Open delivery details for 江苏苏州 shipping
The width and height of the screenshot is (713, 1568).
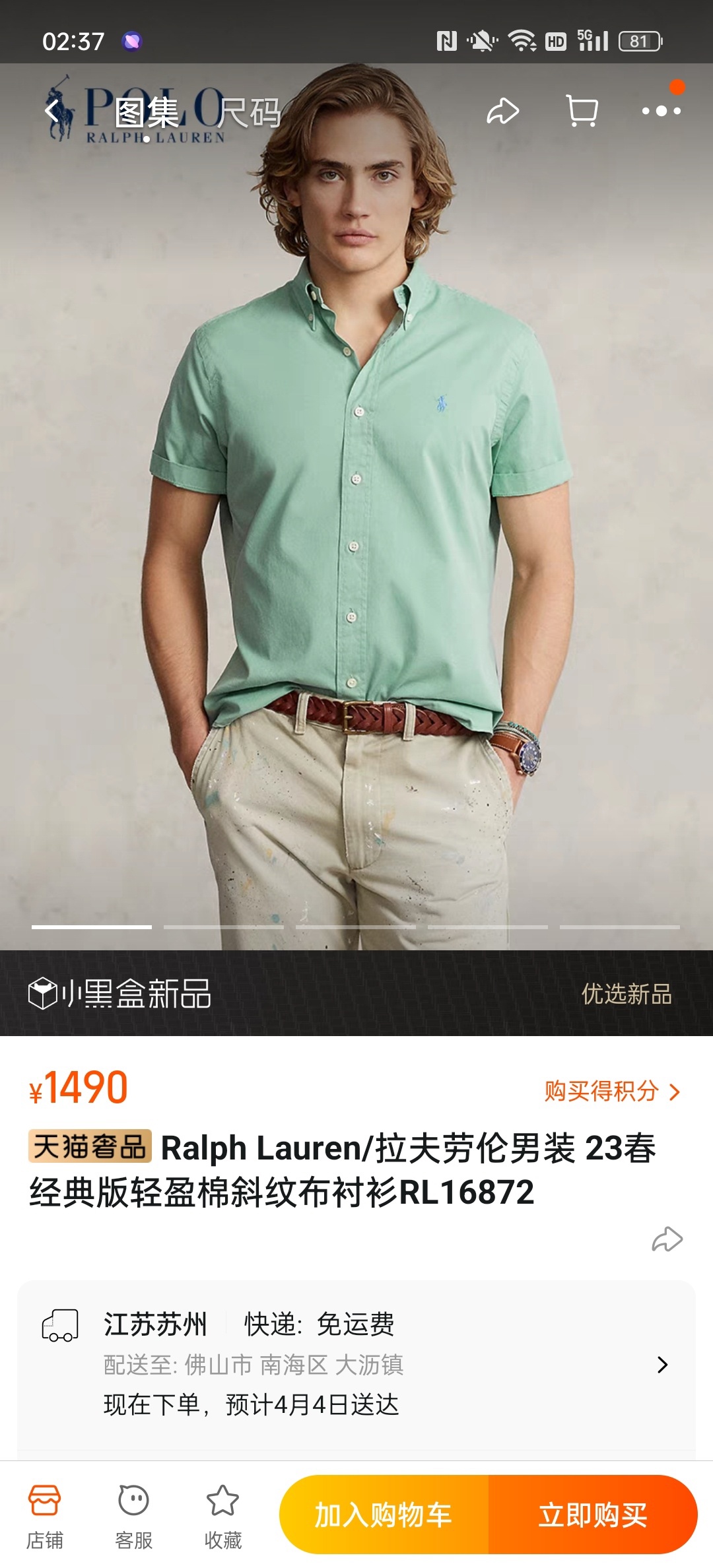coord(662,1365)
